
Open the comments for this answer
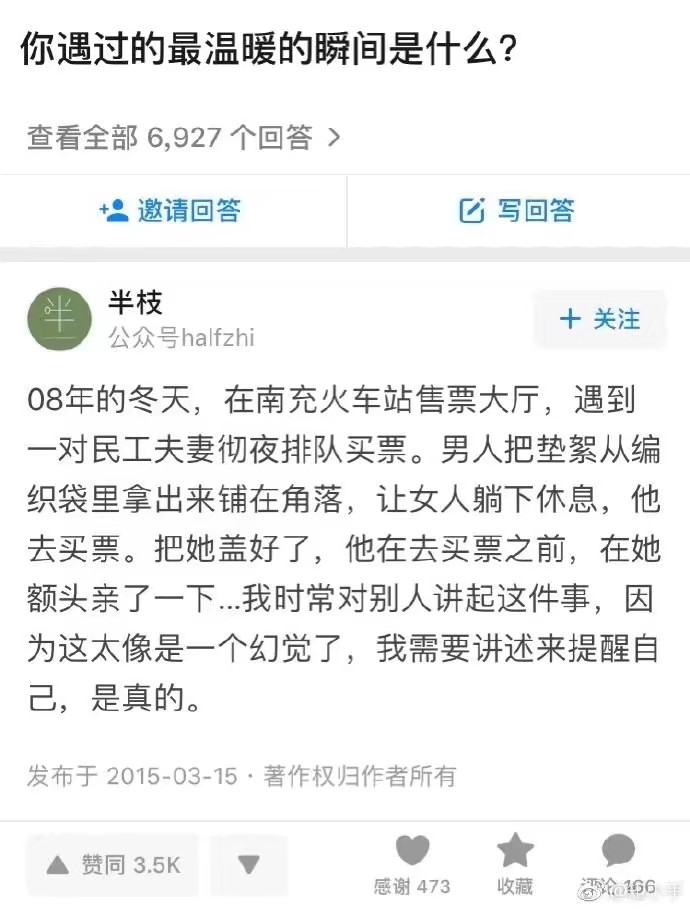[x=619, y=864]
